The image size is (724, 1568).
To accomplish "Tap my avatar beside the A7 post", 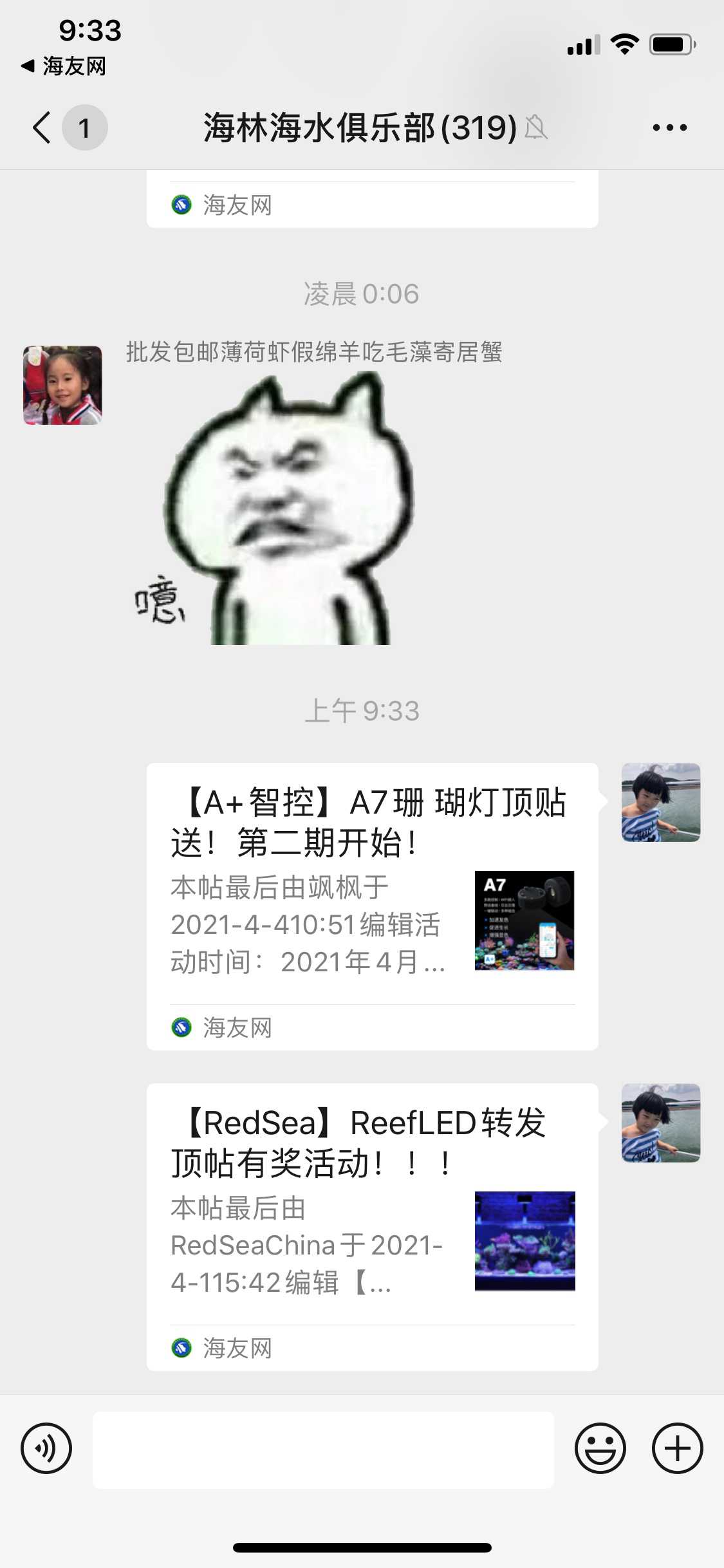I will [x=660, y=802].
